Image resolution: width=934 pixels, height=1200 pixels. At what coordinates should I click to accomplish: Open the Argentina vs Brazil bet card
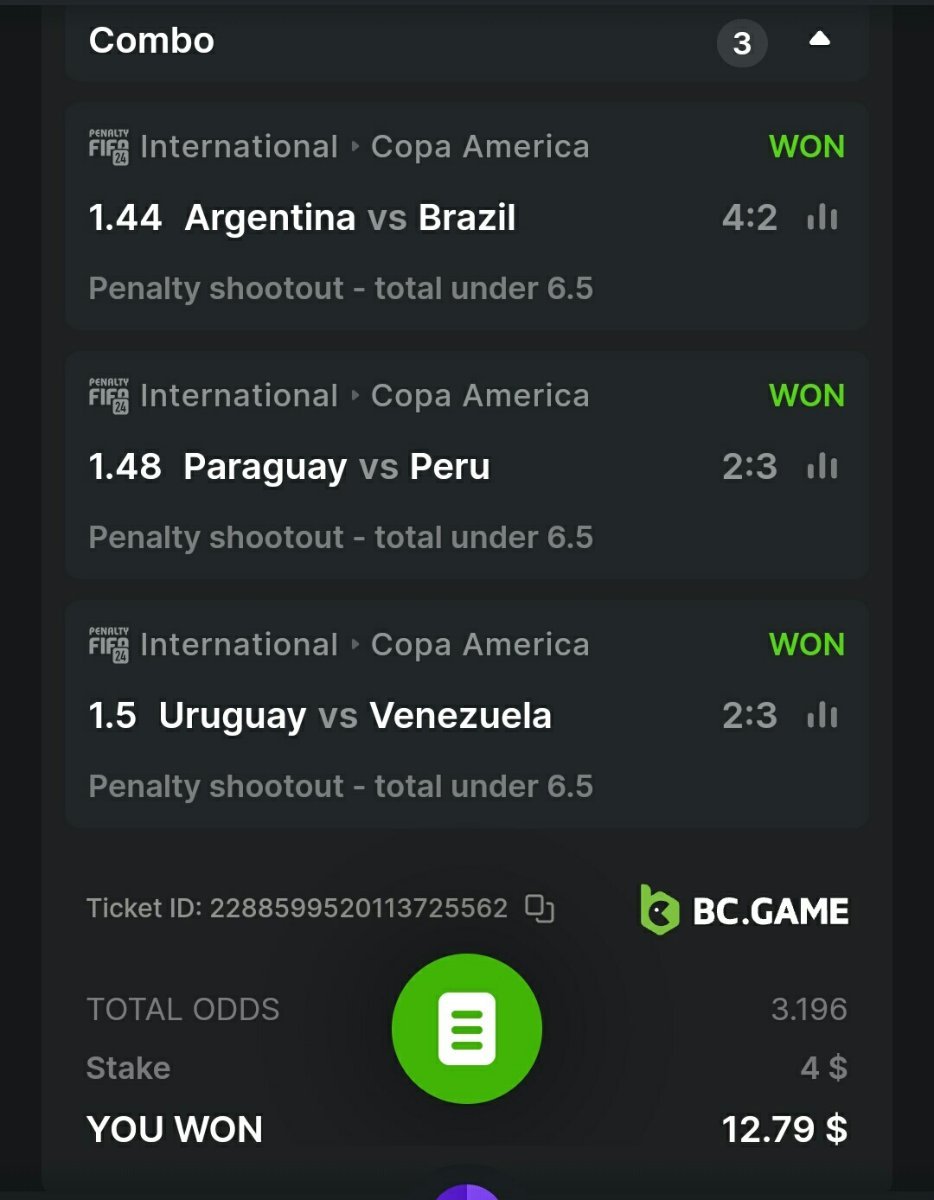[350, 218]
